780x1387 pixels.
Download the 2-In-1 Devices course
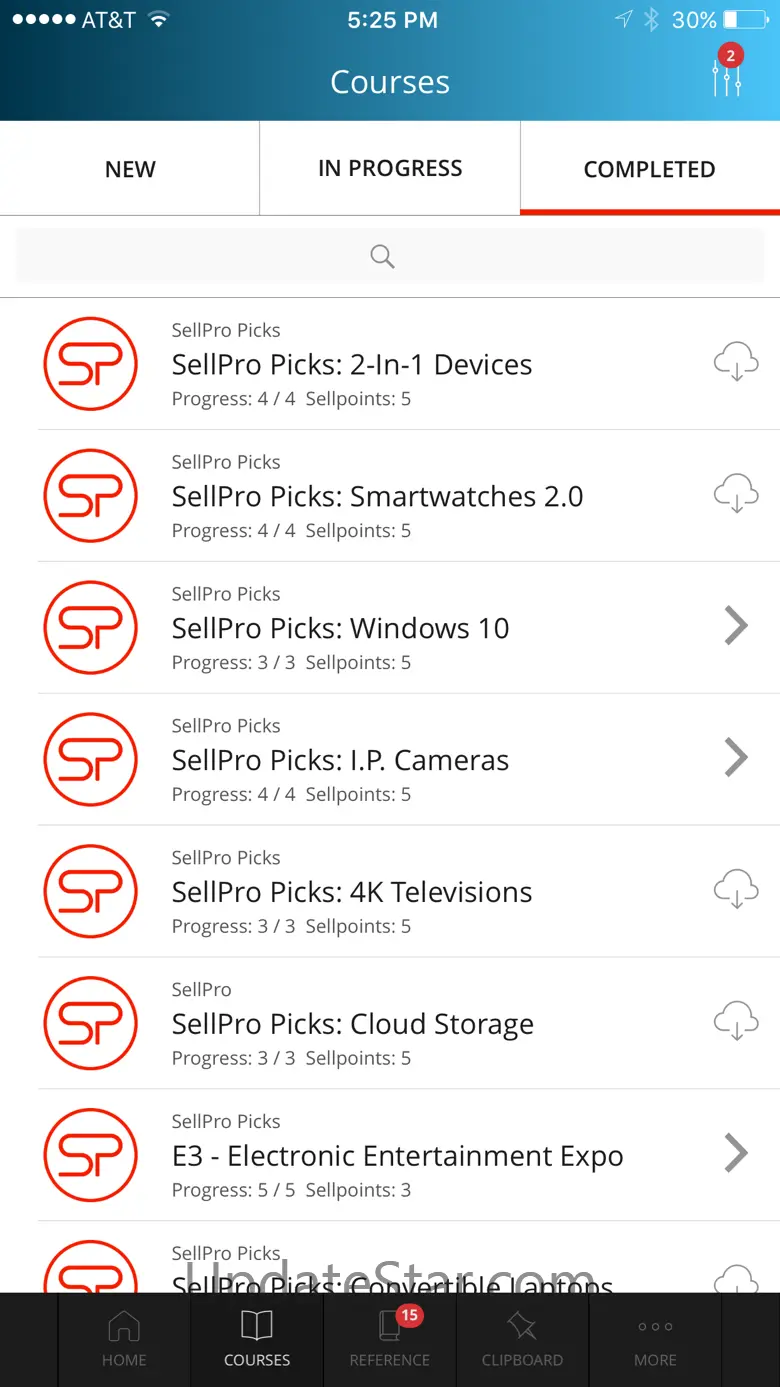click(736, 363)
